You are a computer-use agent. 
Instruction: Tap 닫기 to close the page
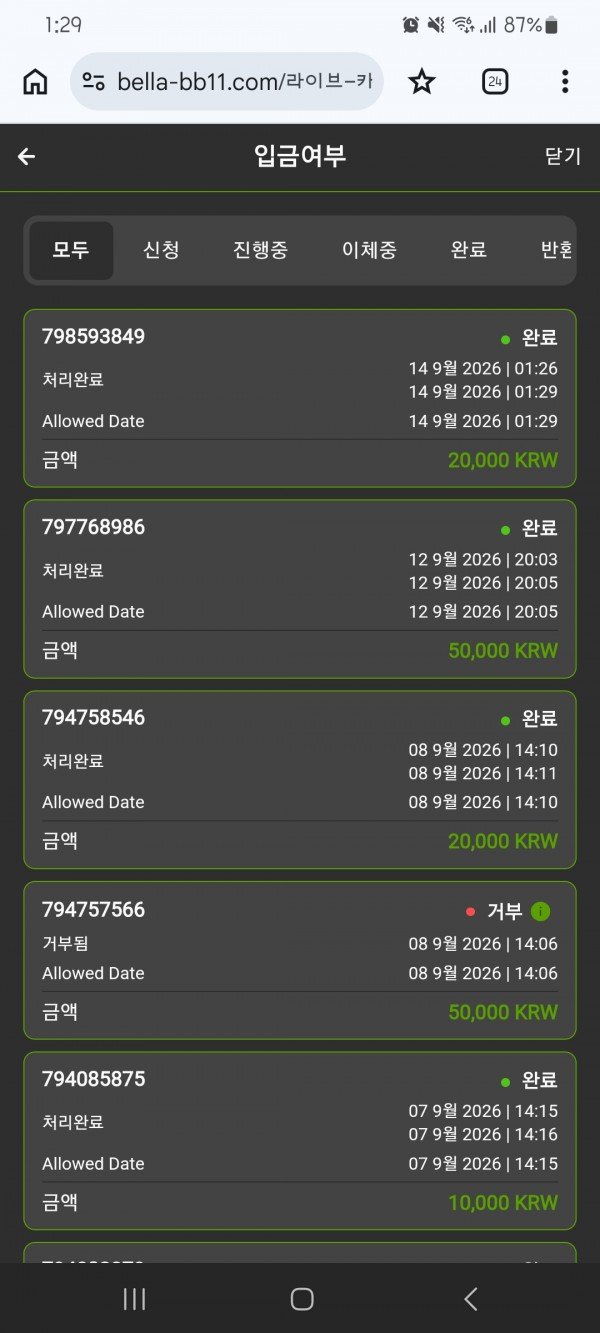tap(562, 156)
